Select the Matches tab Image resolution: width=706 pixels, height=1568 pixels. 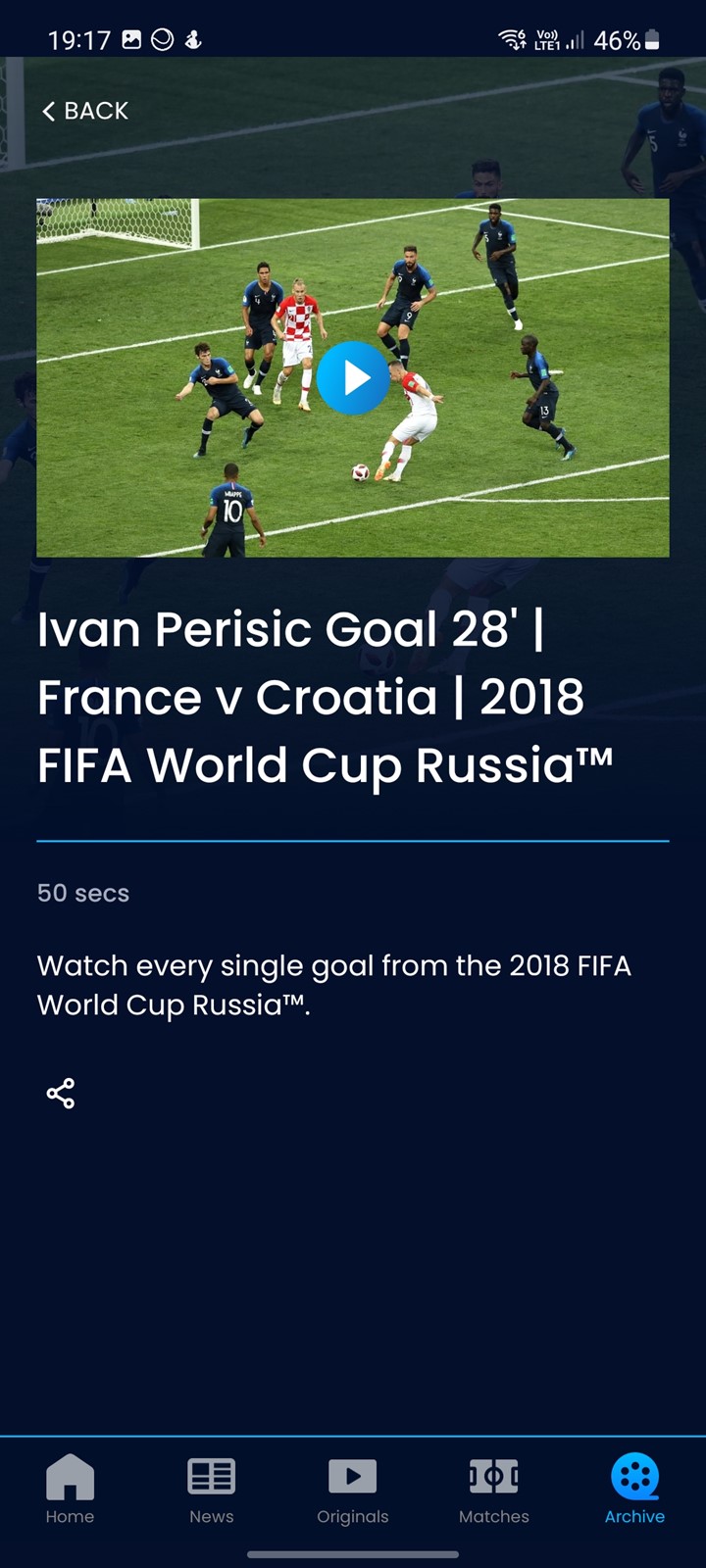494,1490
